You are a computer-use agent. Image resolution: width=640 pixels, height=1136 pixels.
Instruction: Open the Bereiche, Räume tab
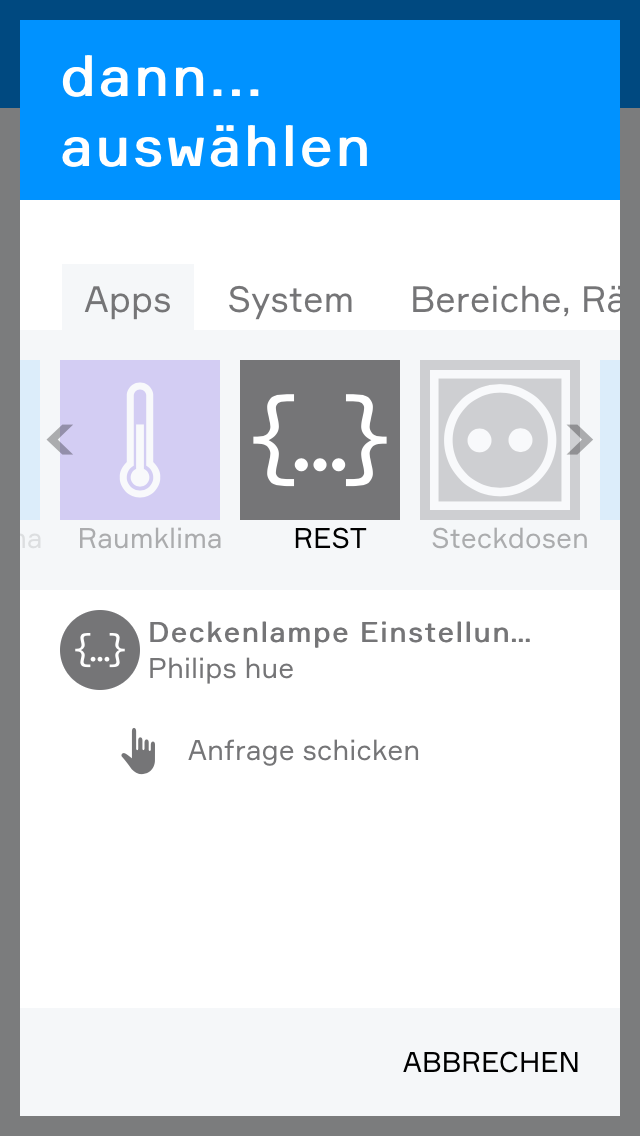point(515,299)
